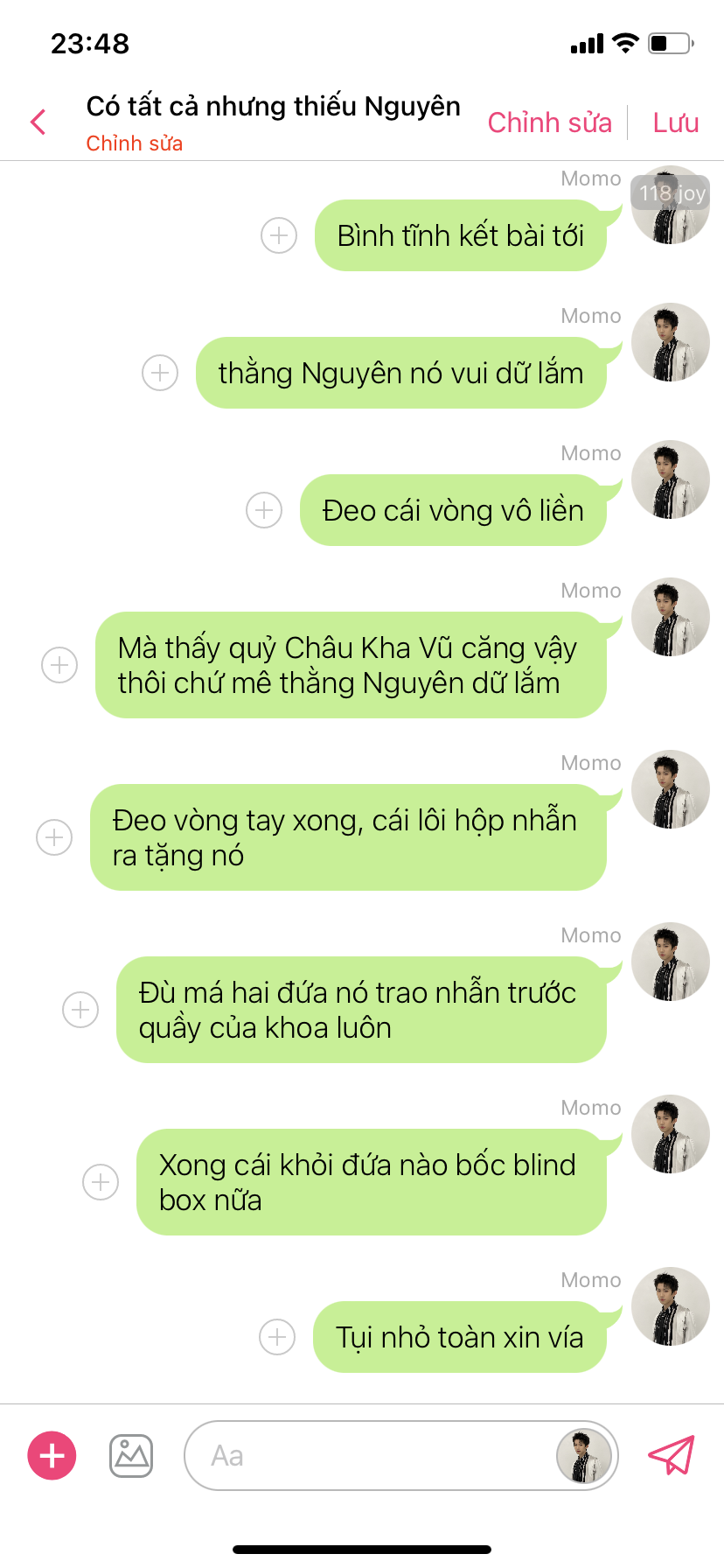The width and height of the screenshot is (724, 1568).
Task: Open Momo's avatar next to 'Đeo cái vòng vô liền'
Action: coord(670,479)
